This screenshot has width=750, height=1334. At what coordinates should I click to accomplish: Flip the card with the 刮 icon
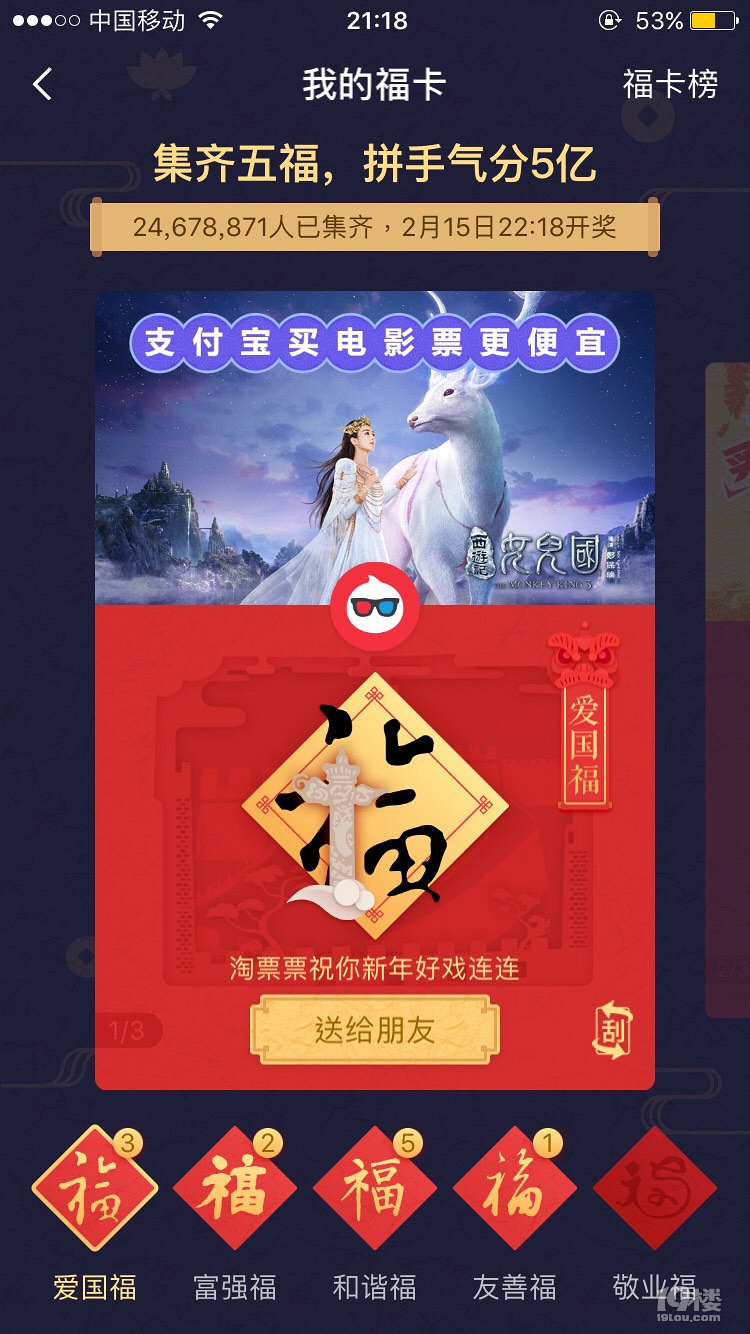tap(612, 1028)
